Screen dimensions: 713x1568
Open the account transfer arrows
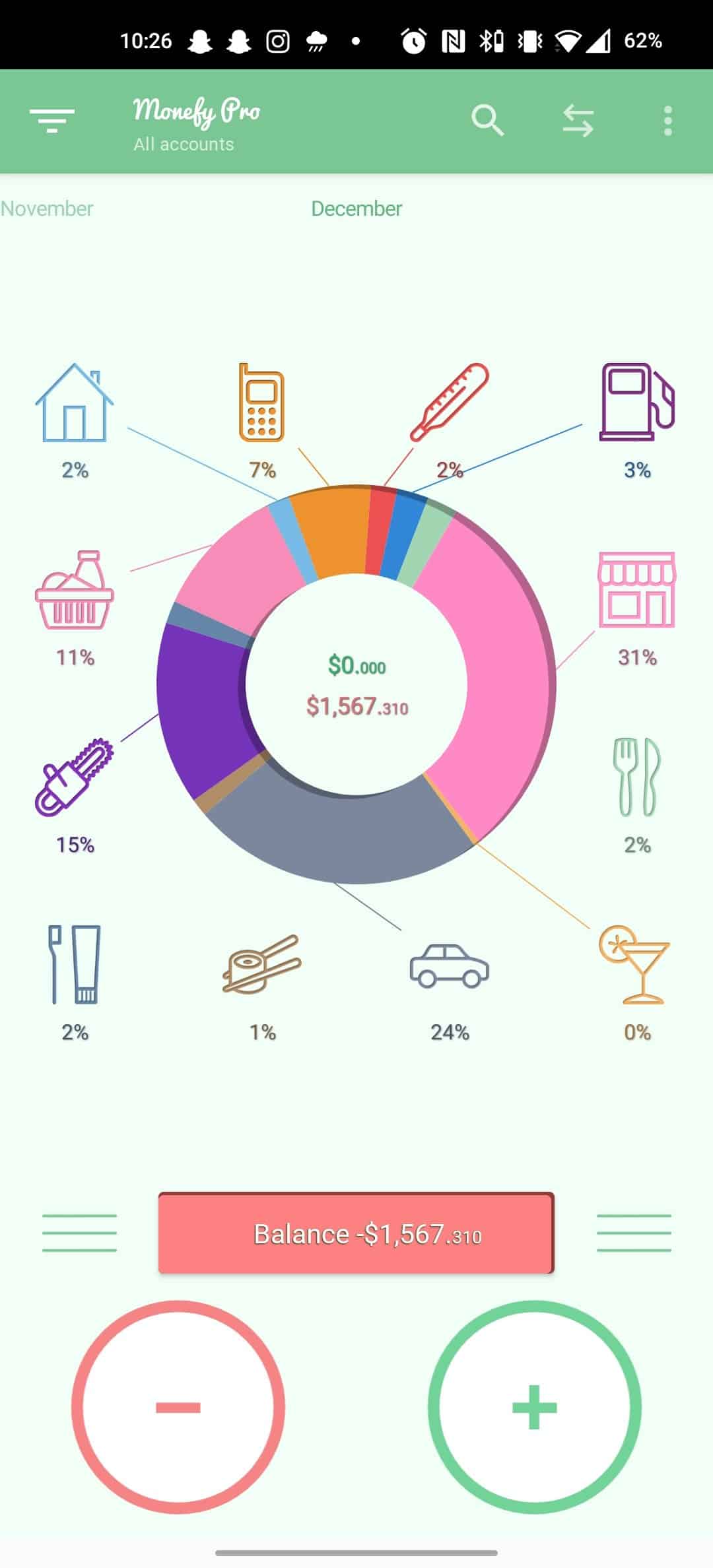pyautogui.click(x=578, y=121)
